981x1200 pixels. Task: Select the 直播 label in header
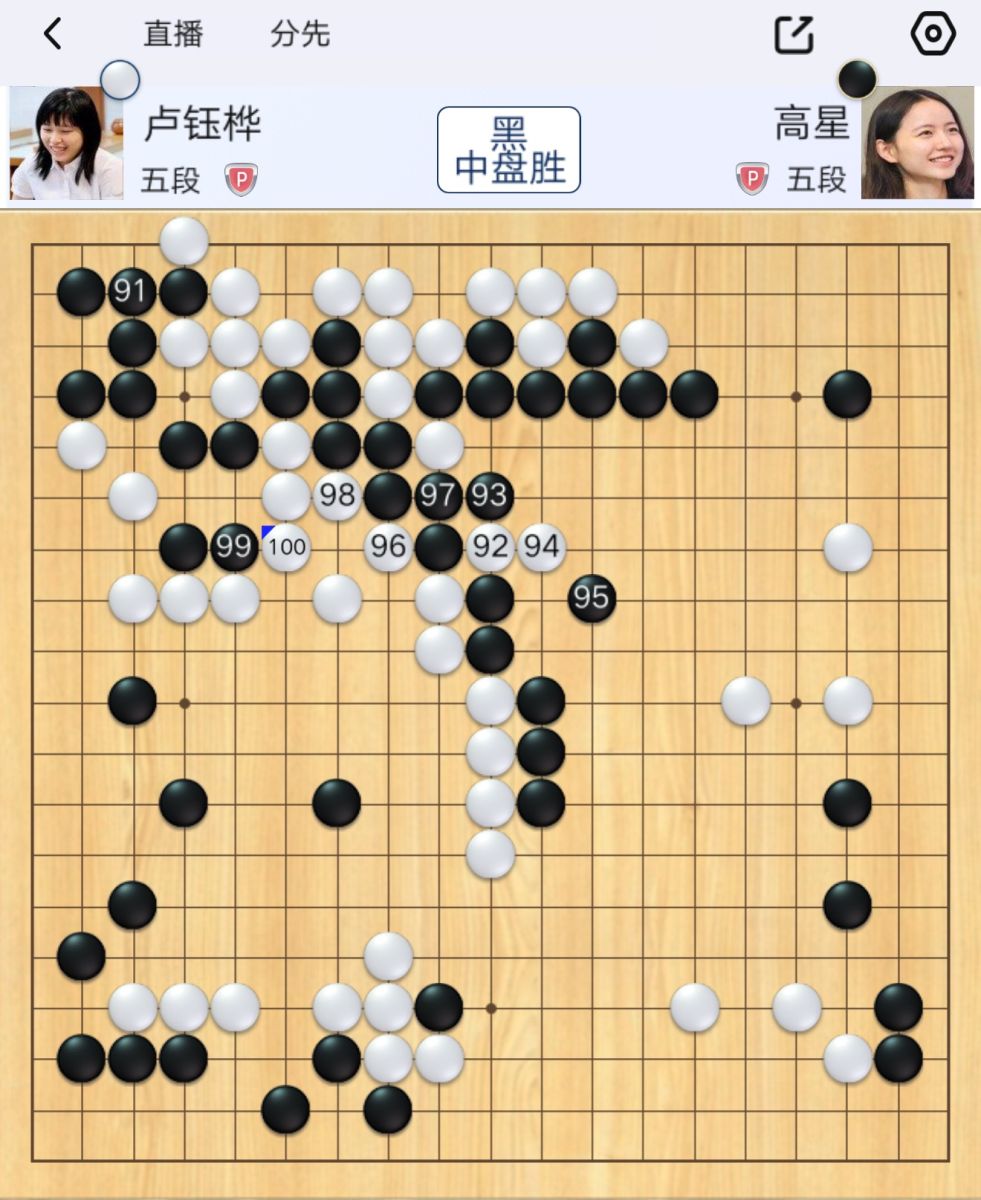(173, 35)
